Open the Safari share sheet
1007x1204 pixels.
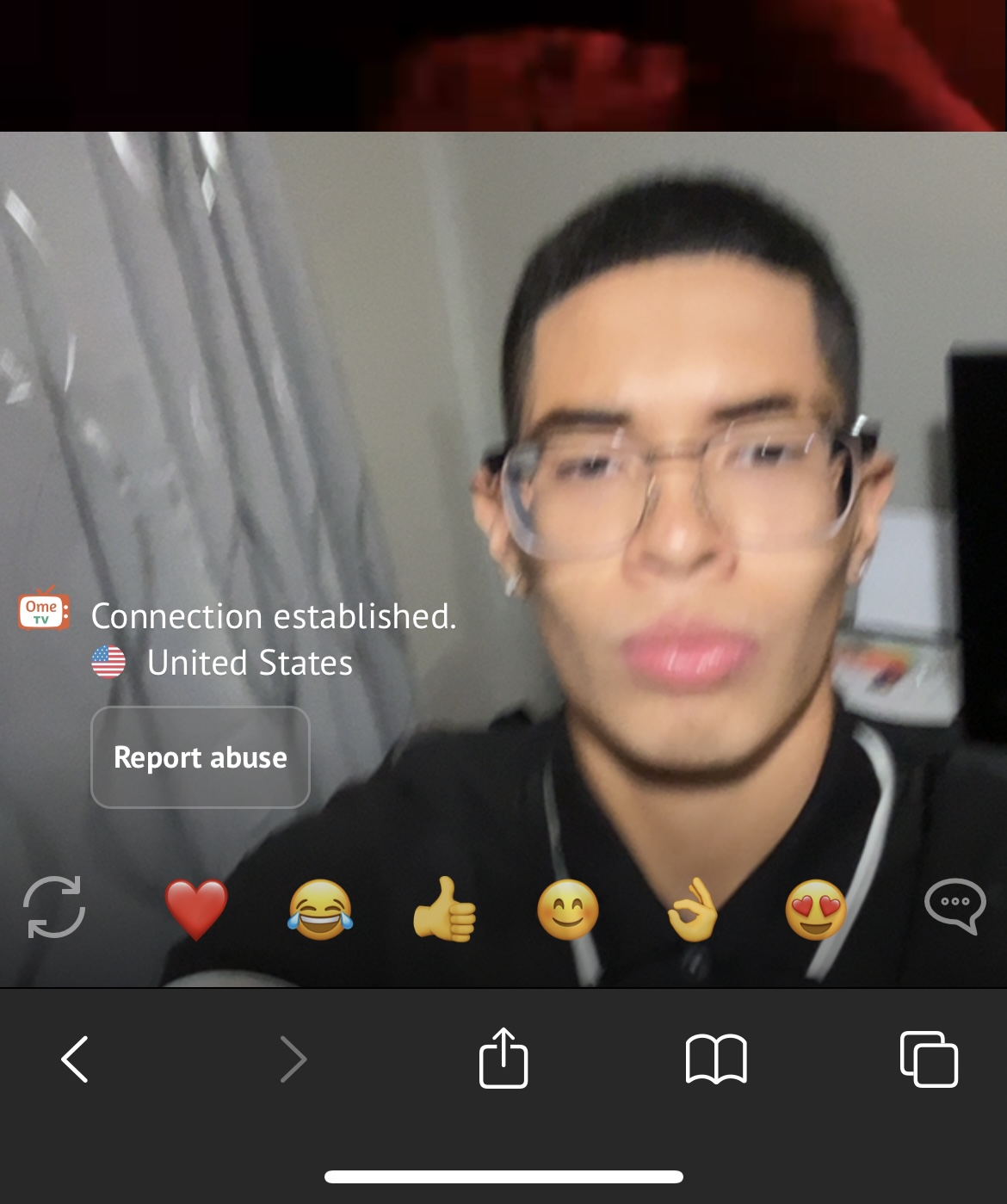click(x=504, y=1059)
